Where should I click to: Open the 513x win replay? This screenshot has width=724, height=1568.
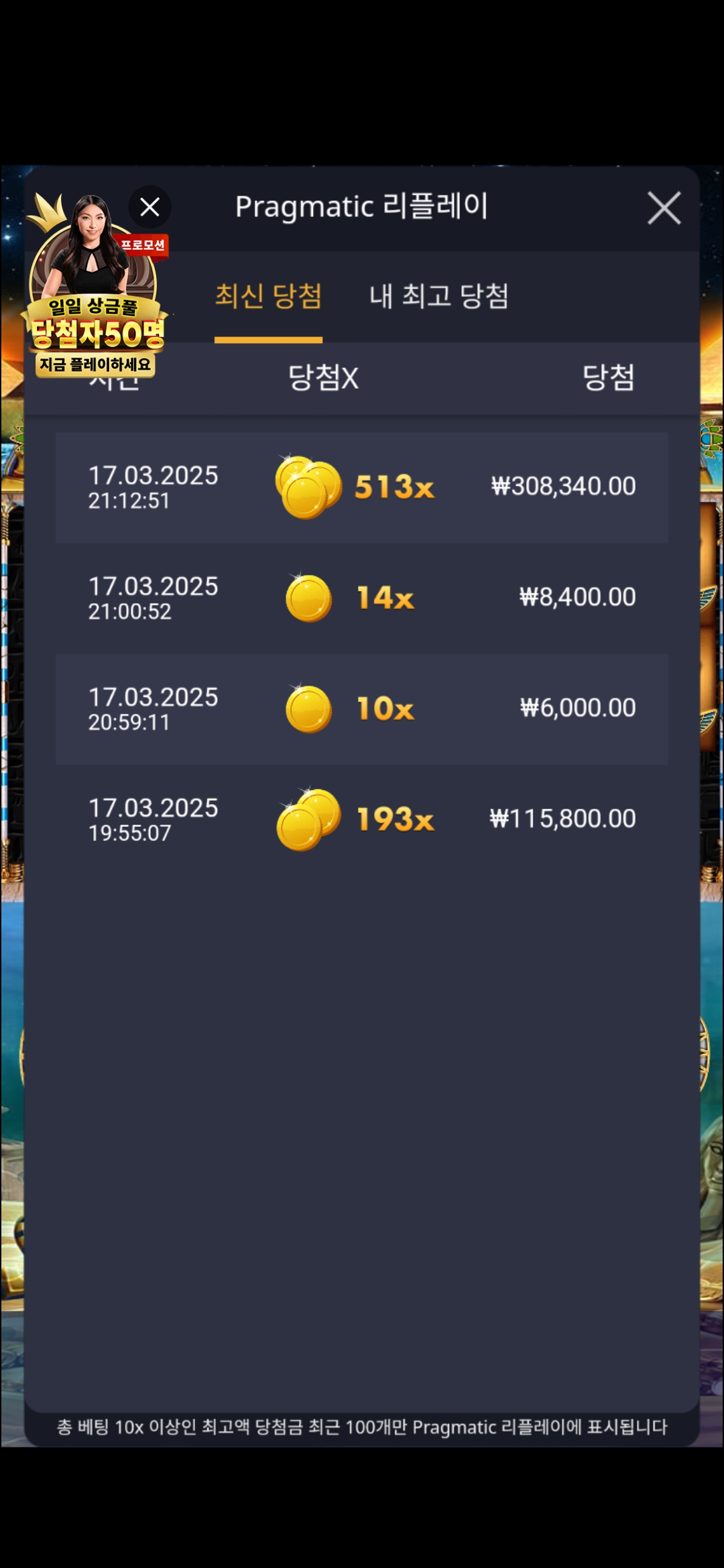362,487
